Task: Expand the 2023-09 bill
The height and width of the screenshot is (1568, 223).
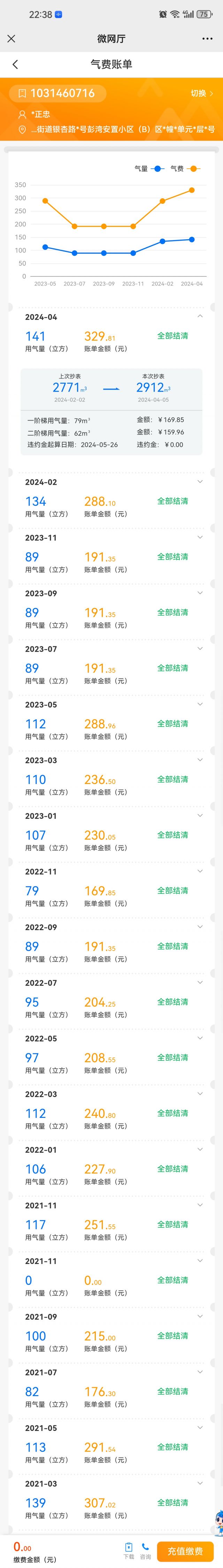Action: [x=200, y=593]
